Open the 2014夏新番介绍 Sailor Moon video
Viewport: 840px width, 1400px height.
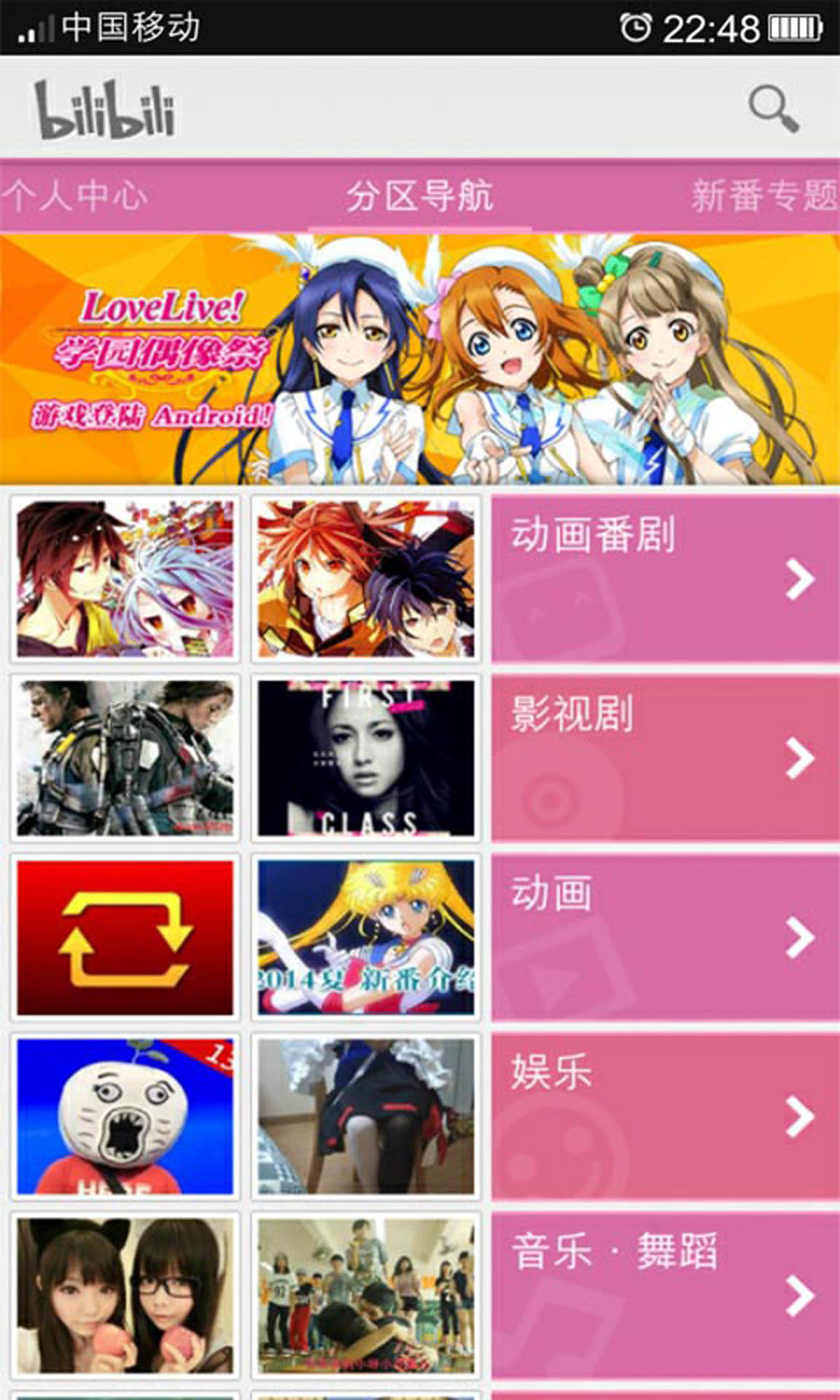365,937
